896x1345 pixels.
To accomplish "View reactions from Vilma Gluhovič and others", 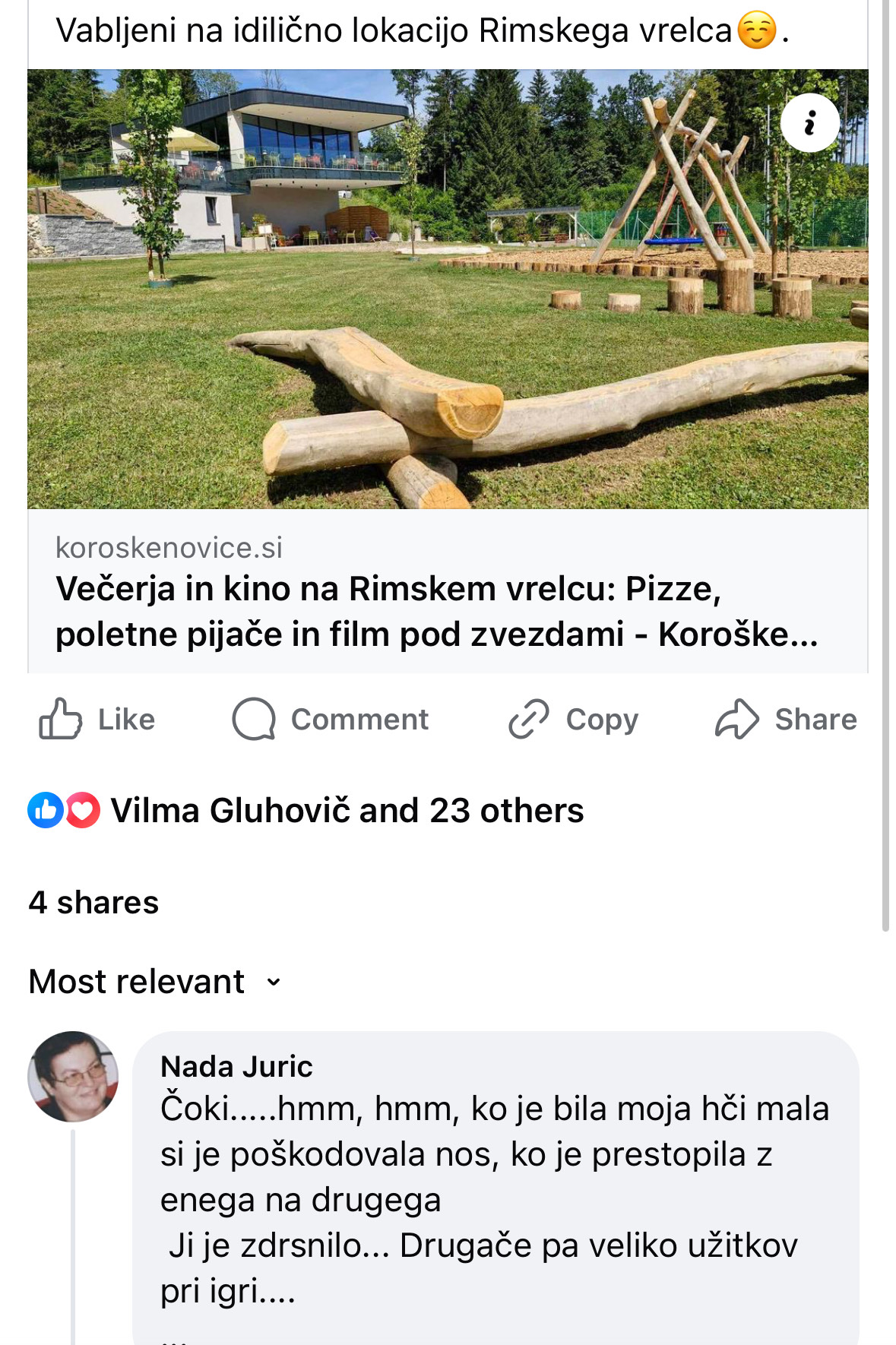I will tap(347, 811).
